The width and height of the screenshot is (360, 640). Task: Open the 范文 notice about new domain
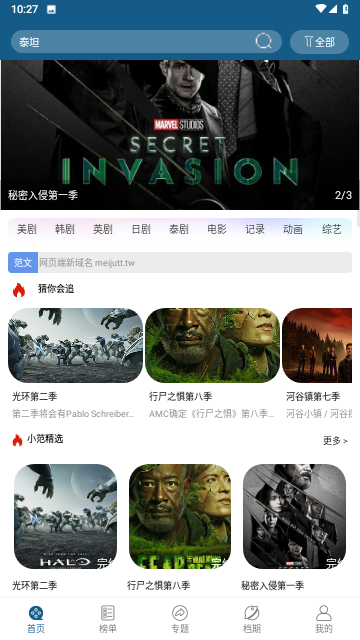(x=180, y=262)
